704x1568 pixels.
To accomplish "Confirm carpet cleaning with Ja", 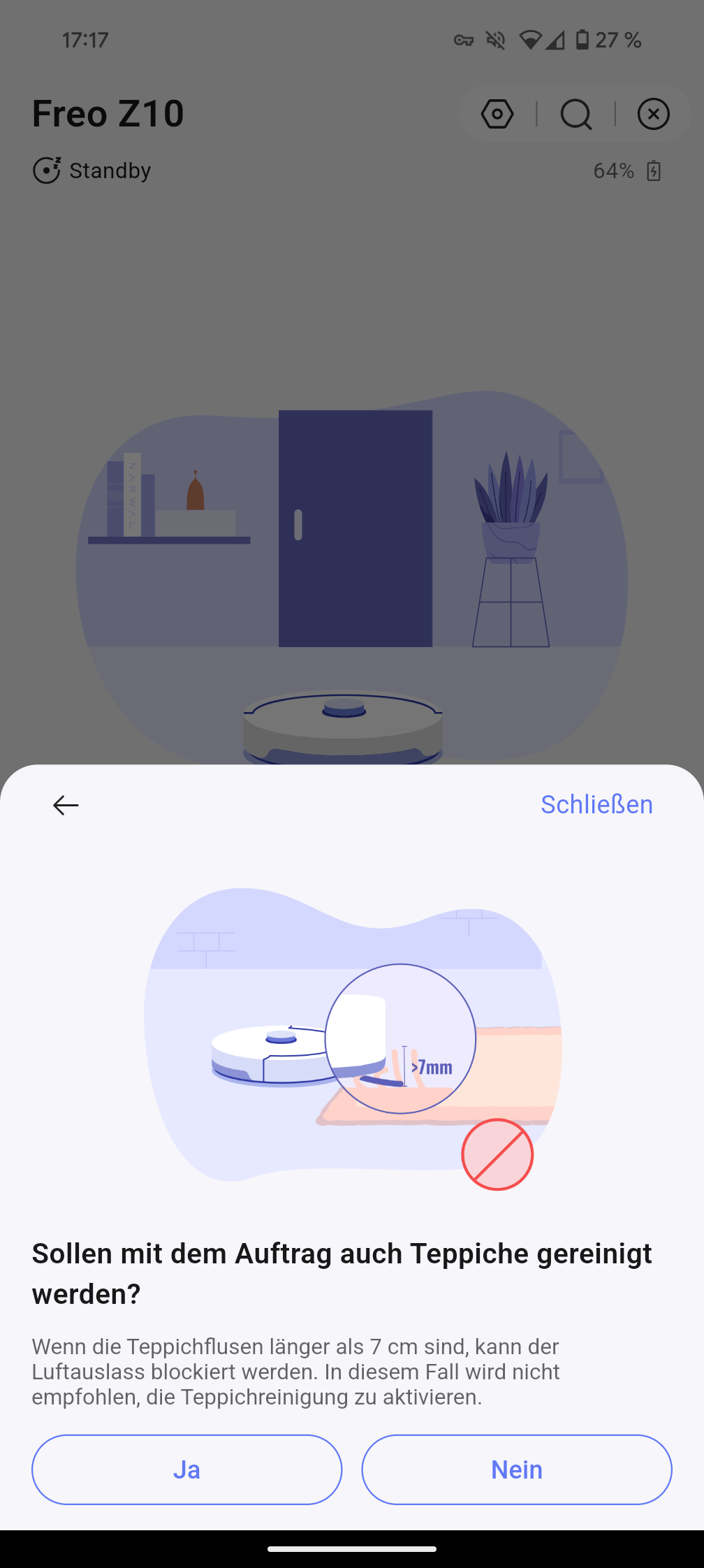I will (186, 1469).
